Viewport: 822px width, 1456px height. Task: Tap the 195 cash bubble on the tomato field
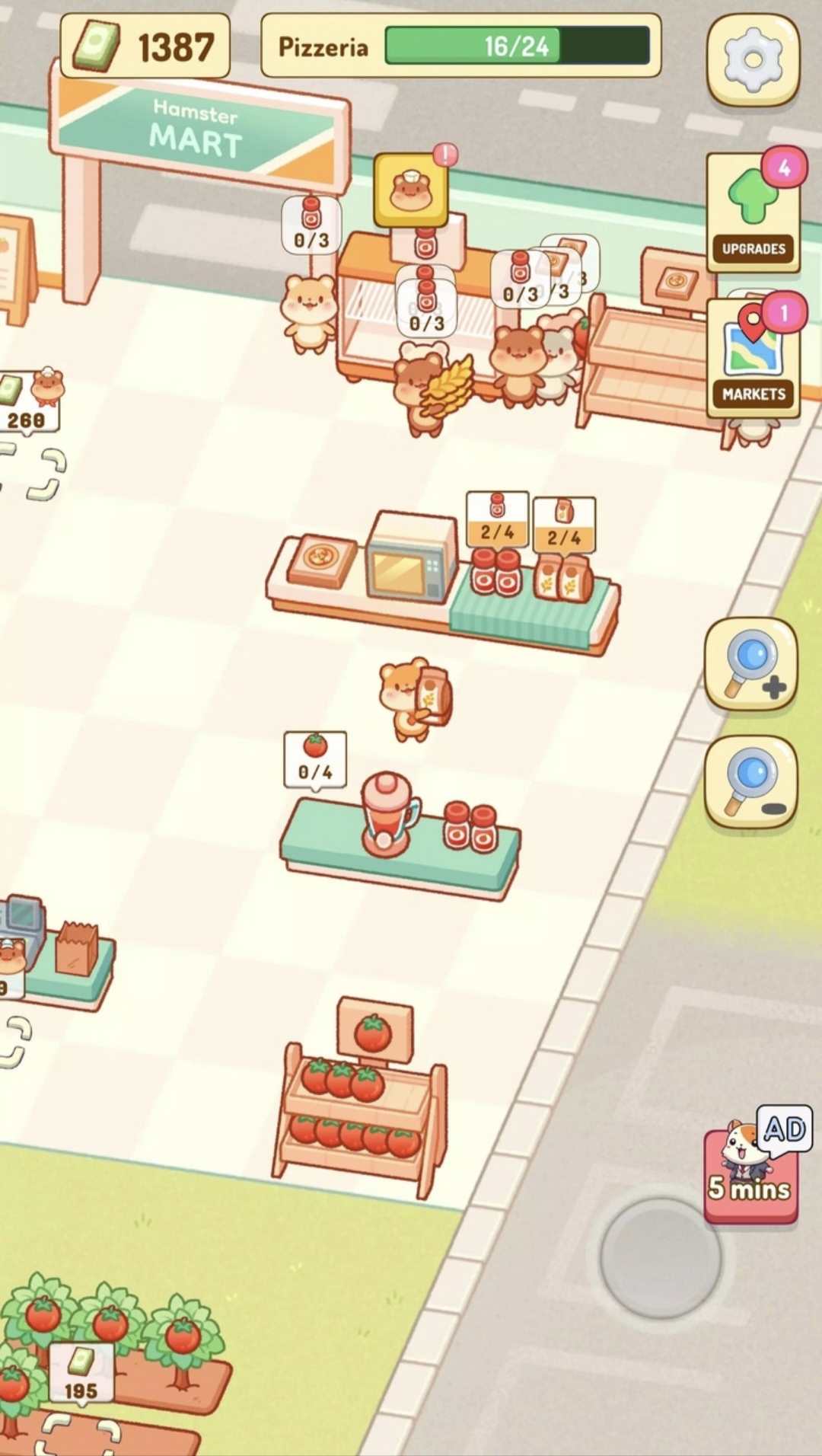[x=81, y=1372]
